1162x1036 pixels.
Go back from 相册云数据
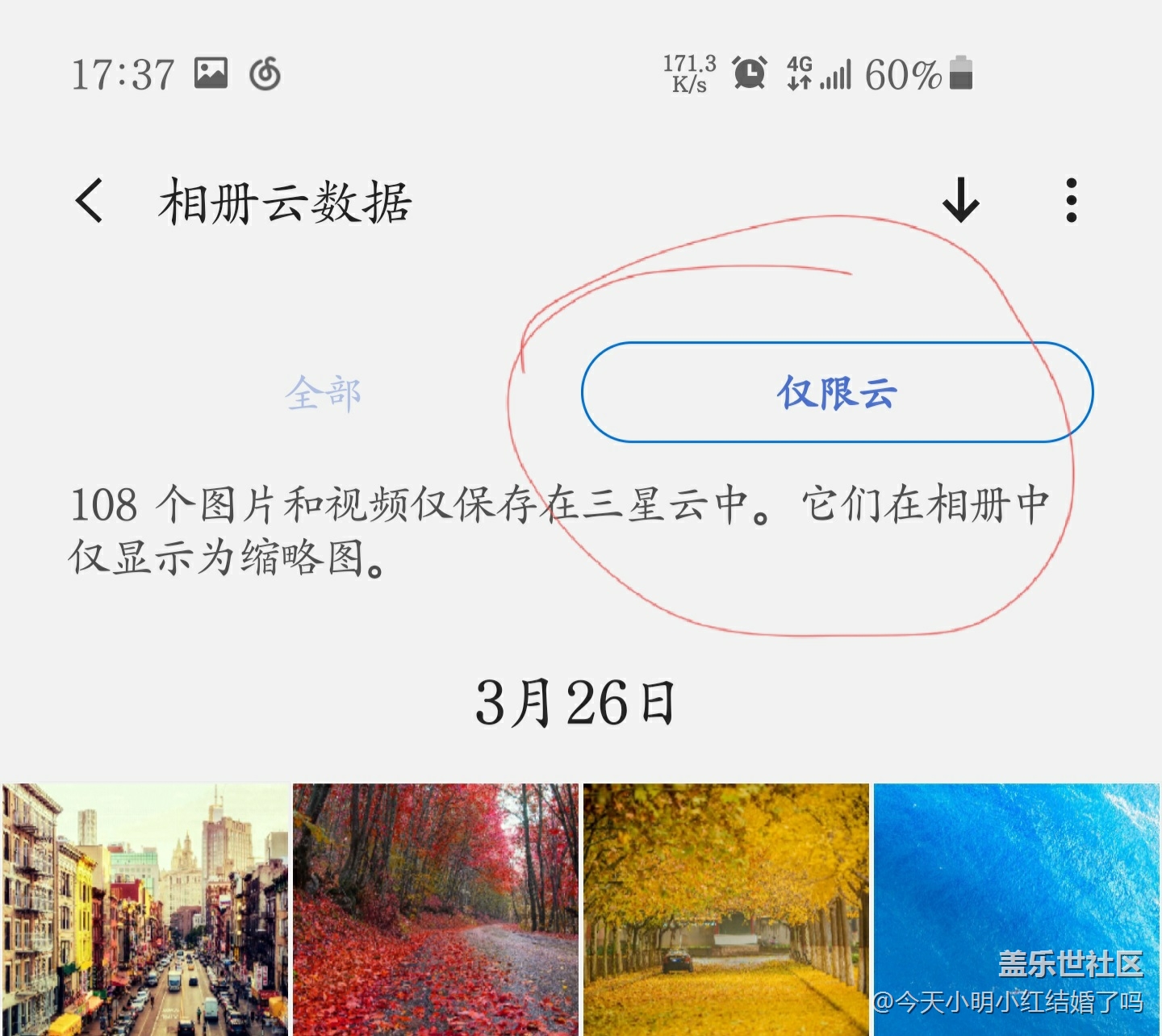(90, 201)
